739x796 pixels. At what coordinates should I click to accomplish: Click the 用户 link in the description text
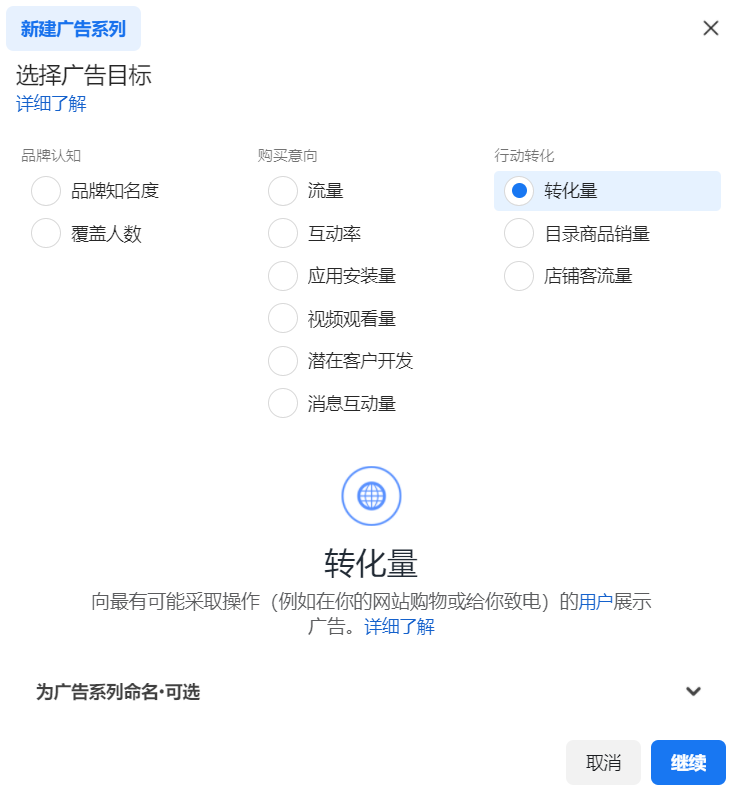pos(598,600)
